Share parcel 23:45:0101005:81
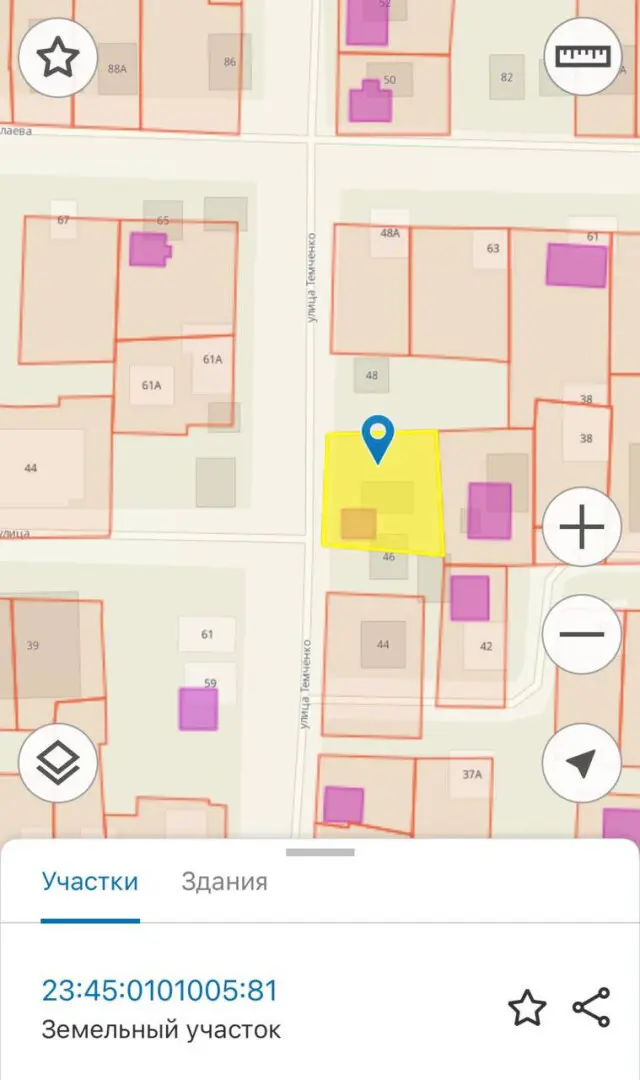 click(592, 1008)
